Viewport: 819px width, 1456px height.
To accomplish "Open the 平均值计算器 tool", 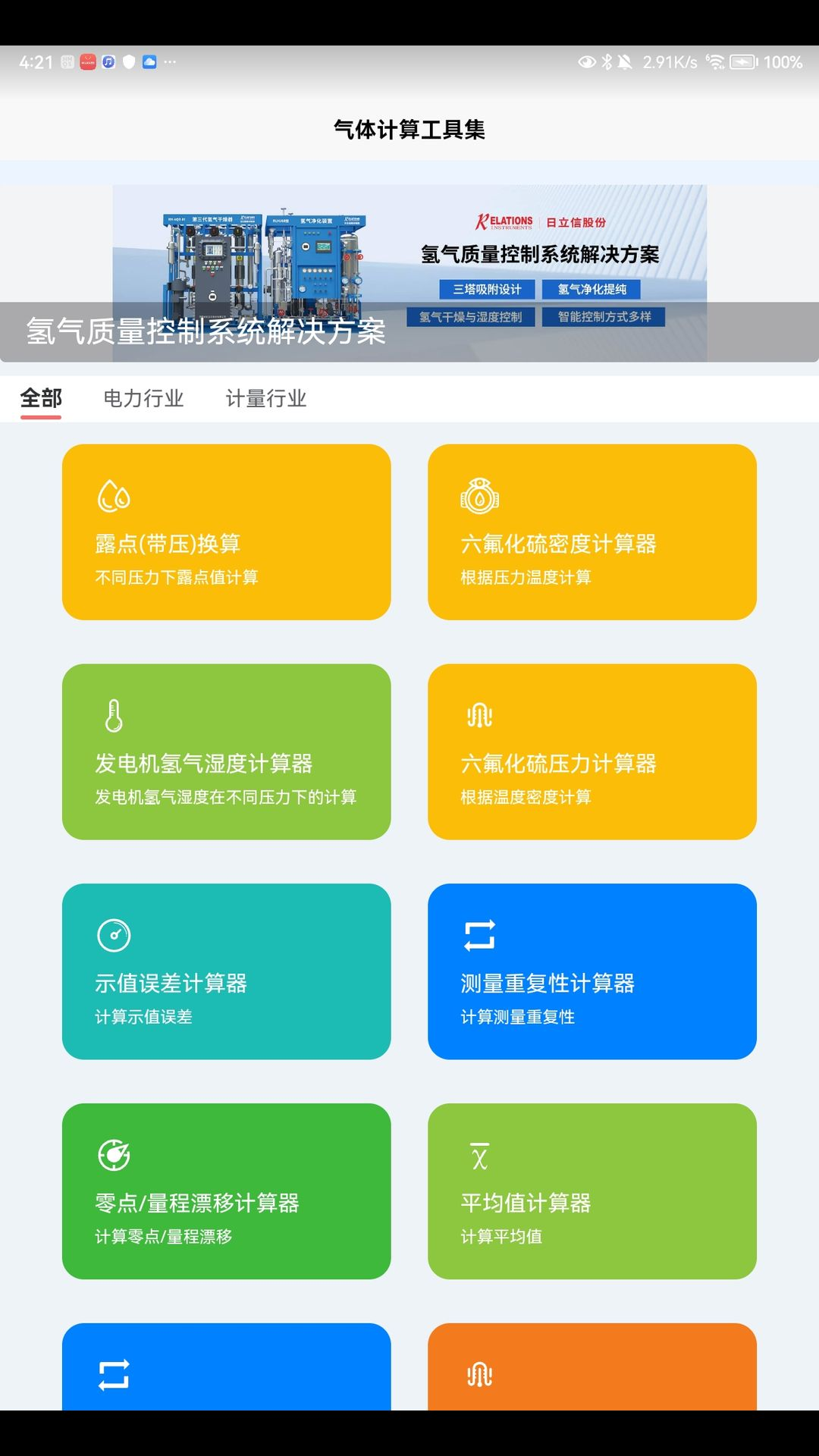I will pos(591,1191).
